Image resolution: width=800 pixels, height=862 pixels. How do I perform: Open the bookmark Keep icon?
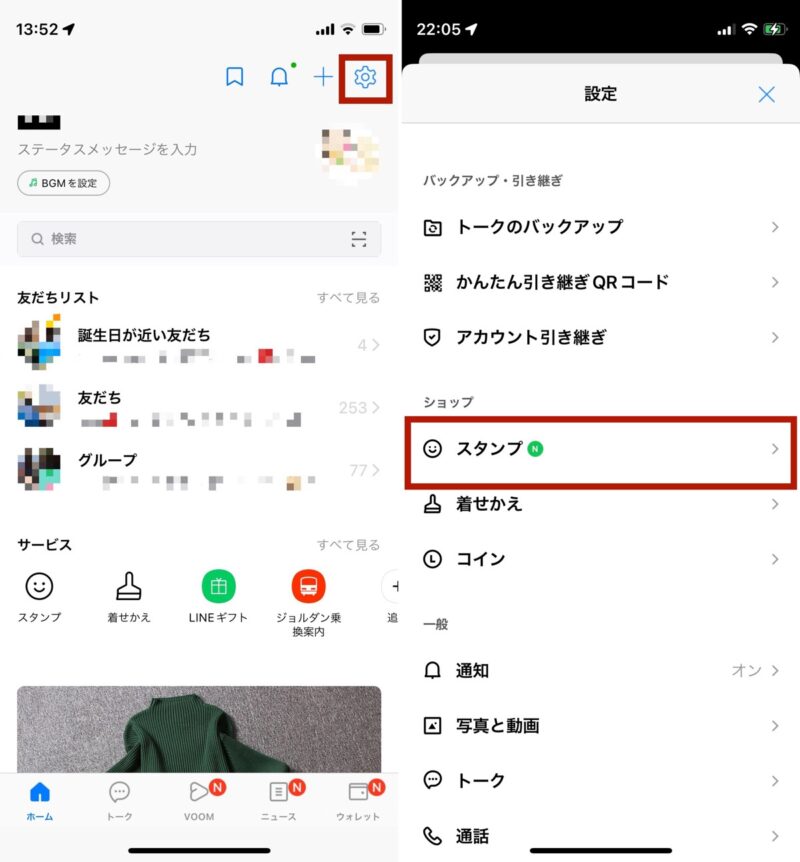[234, 77]
